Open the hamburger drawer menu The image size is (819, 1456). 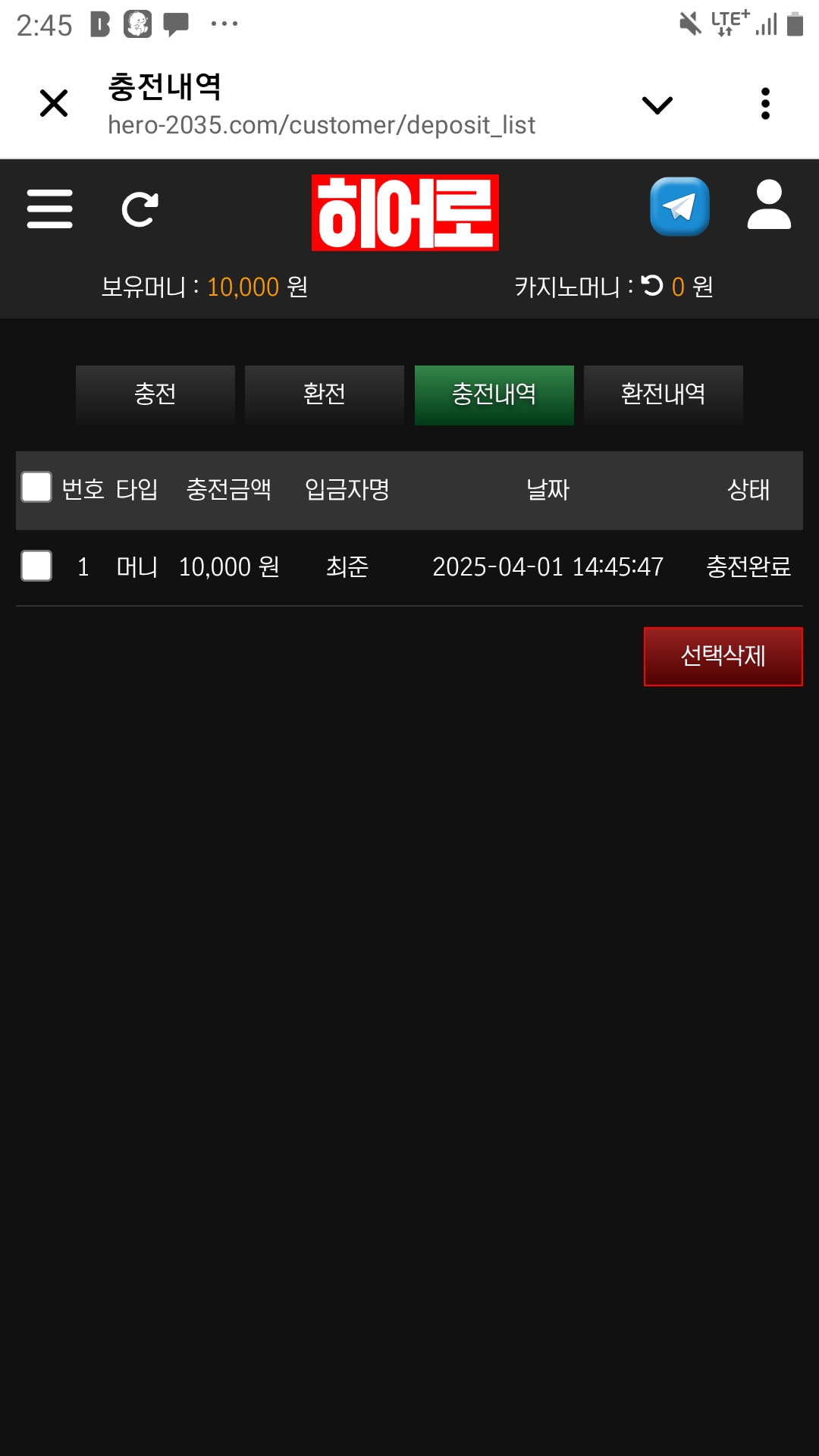(x=50, y=209)
